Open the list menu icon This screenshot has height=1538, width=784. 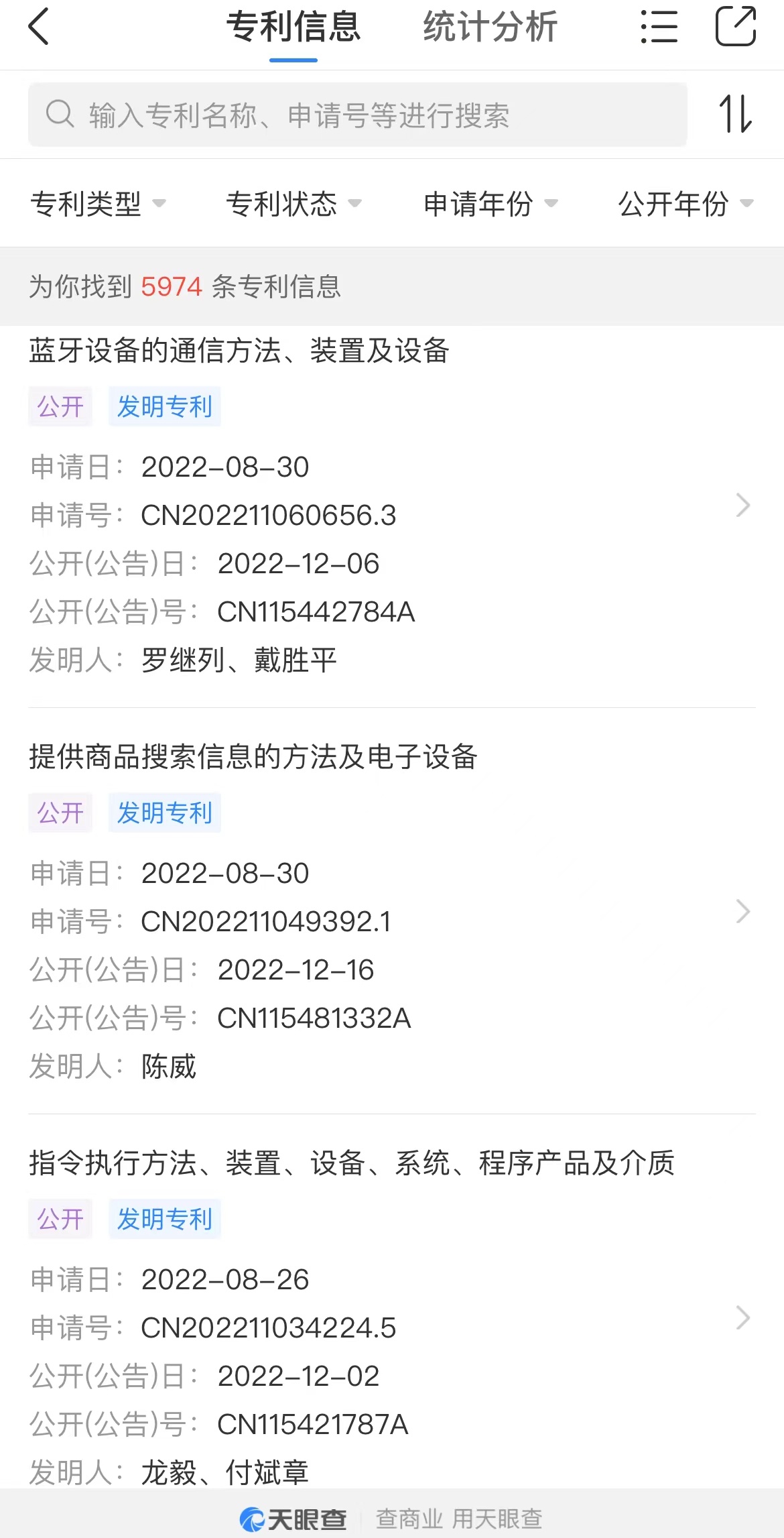659,27
